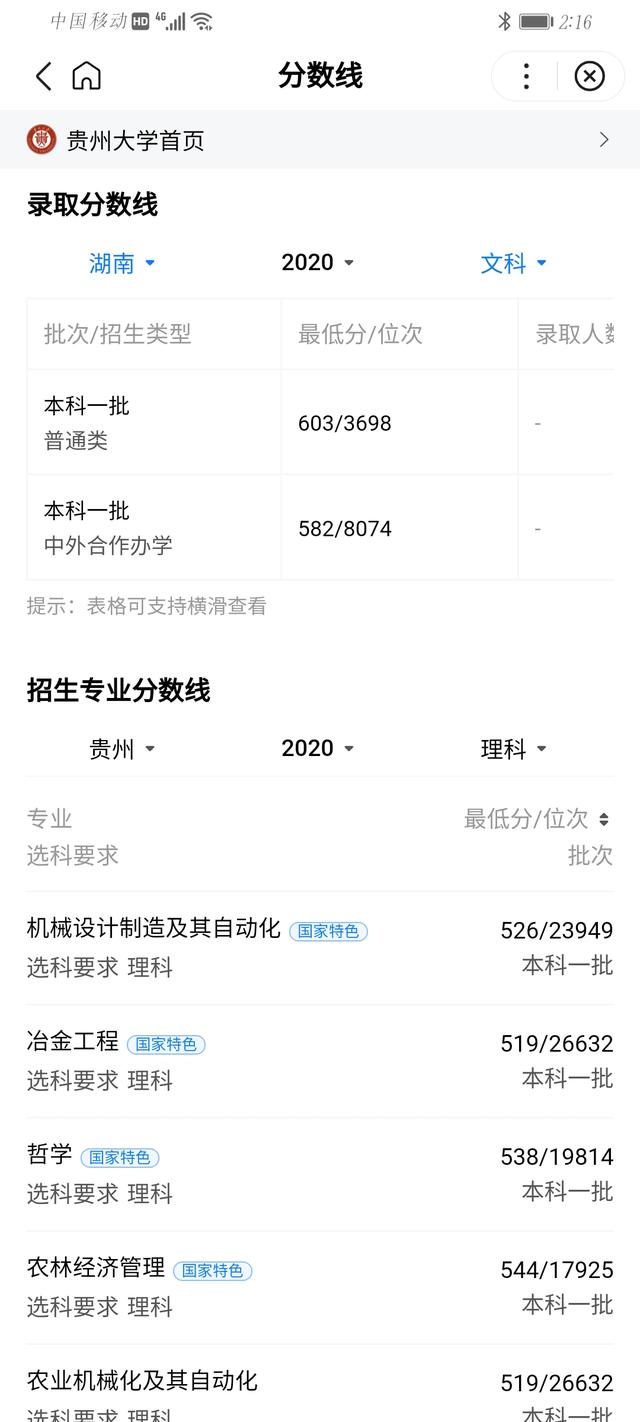Open the mini program home icon
This screenshot has width=640, height=1422.
tap(87, 76)
